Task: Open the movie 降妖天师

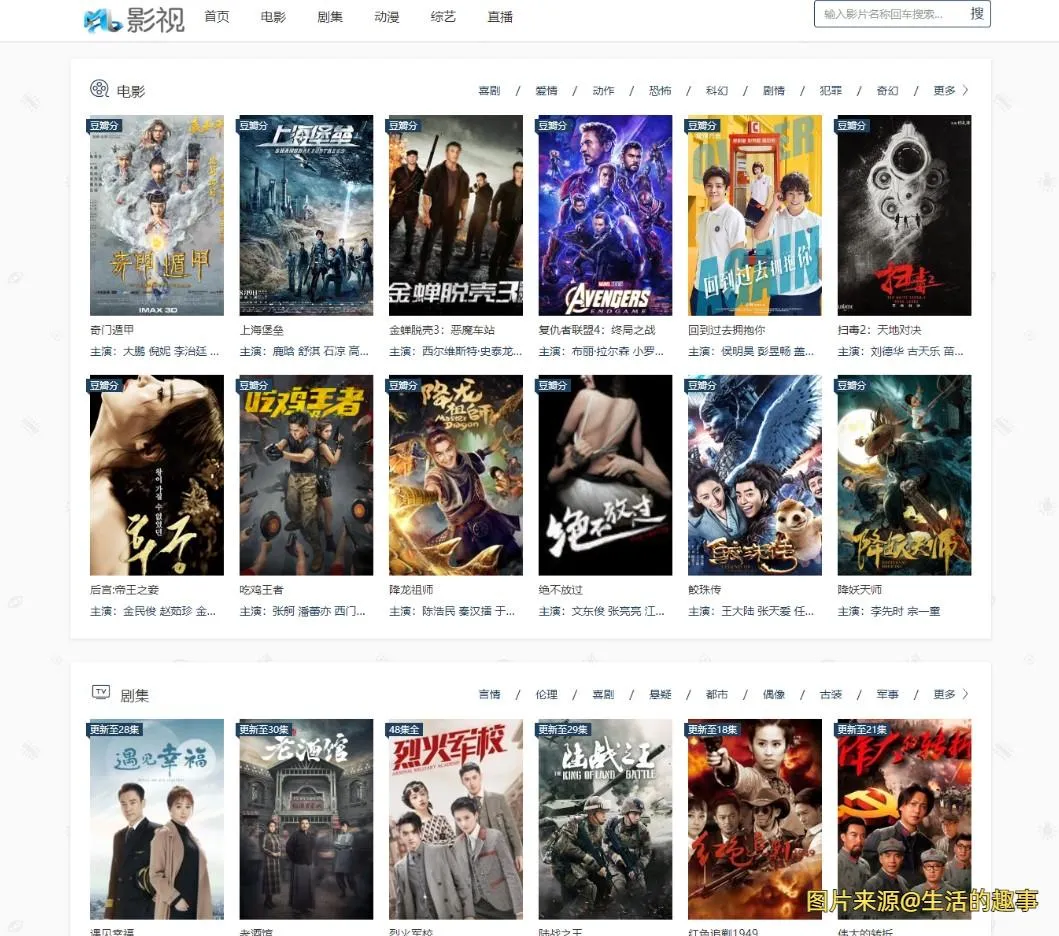Action: click(x=904, y=475)
